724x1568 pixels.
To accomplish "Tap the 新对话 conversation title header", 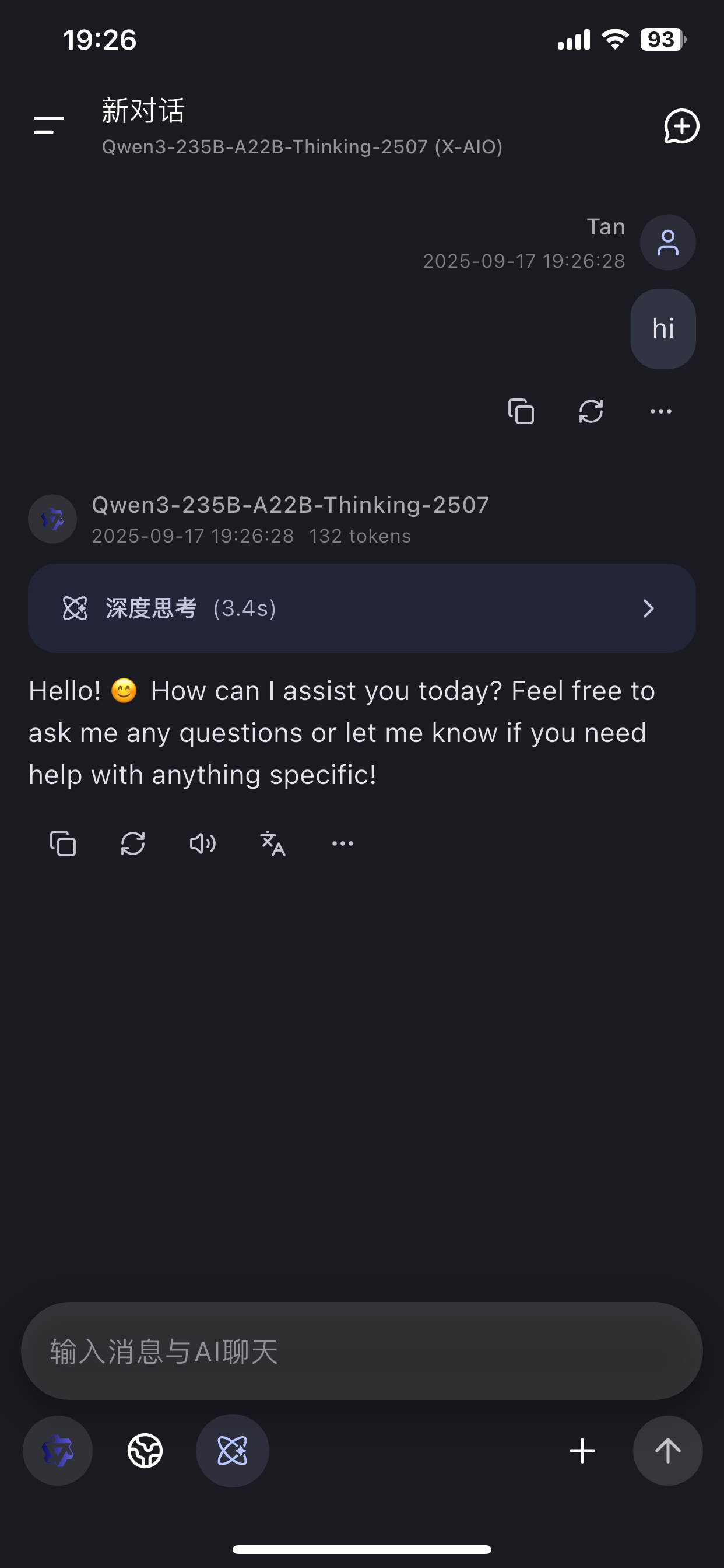I will pyautogui.click(x=143, y=111).
